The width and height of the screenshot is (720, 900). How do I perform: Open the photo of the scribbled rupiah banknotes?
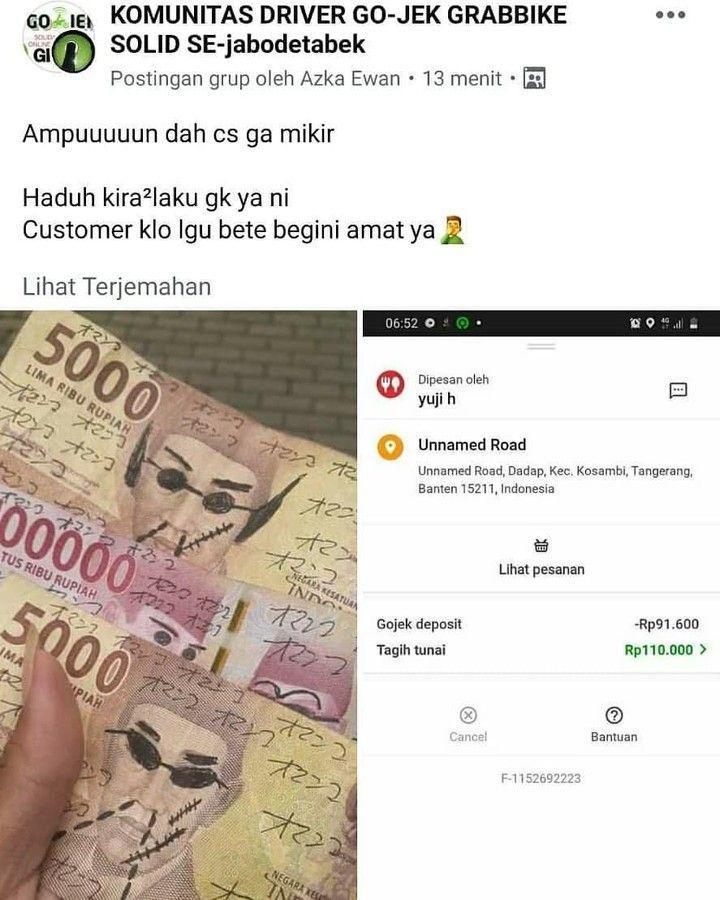coord(178,600)
